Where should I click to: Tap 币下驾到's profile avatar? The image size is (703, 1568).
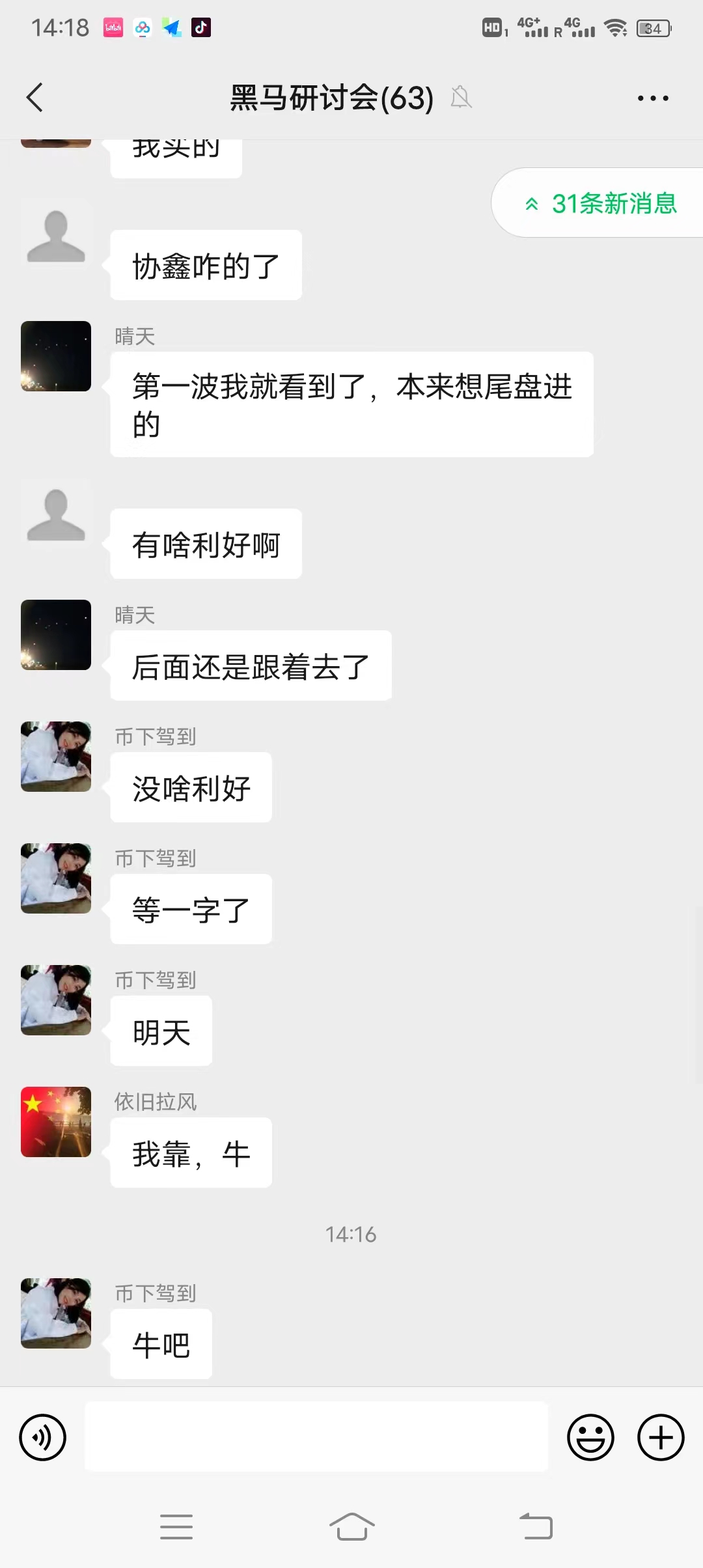tap(55, 757)
